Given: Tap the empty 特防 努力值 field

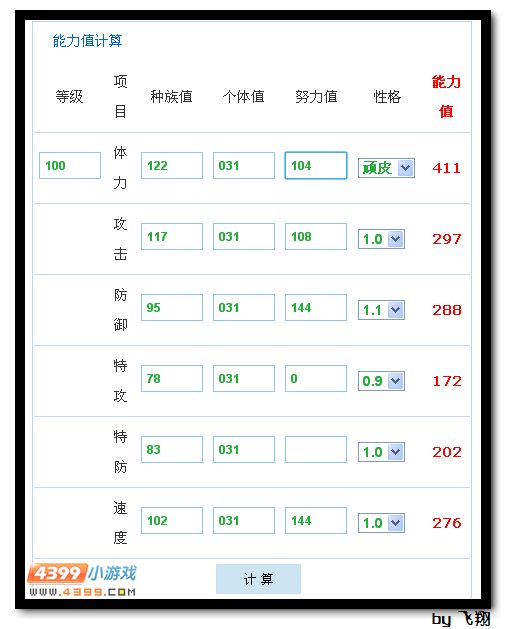Looking at the screenshot, I should pyautogui.click(x=316, y=449).
